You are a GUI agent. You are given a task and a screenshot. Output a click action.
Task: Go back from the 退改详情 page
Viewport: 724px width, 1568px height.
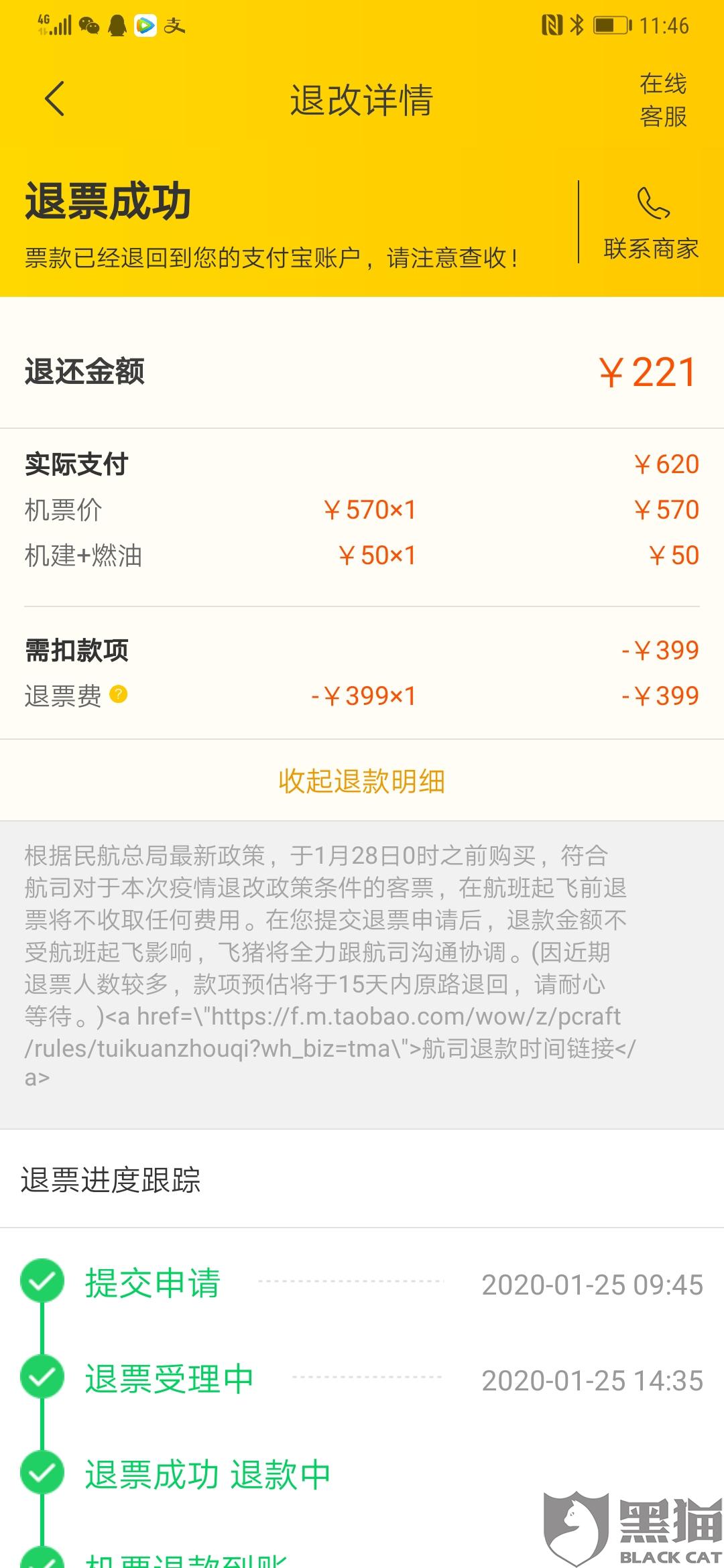[55, 99]
